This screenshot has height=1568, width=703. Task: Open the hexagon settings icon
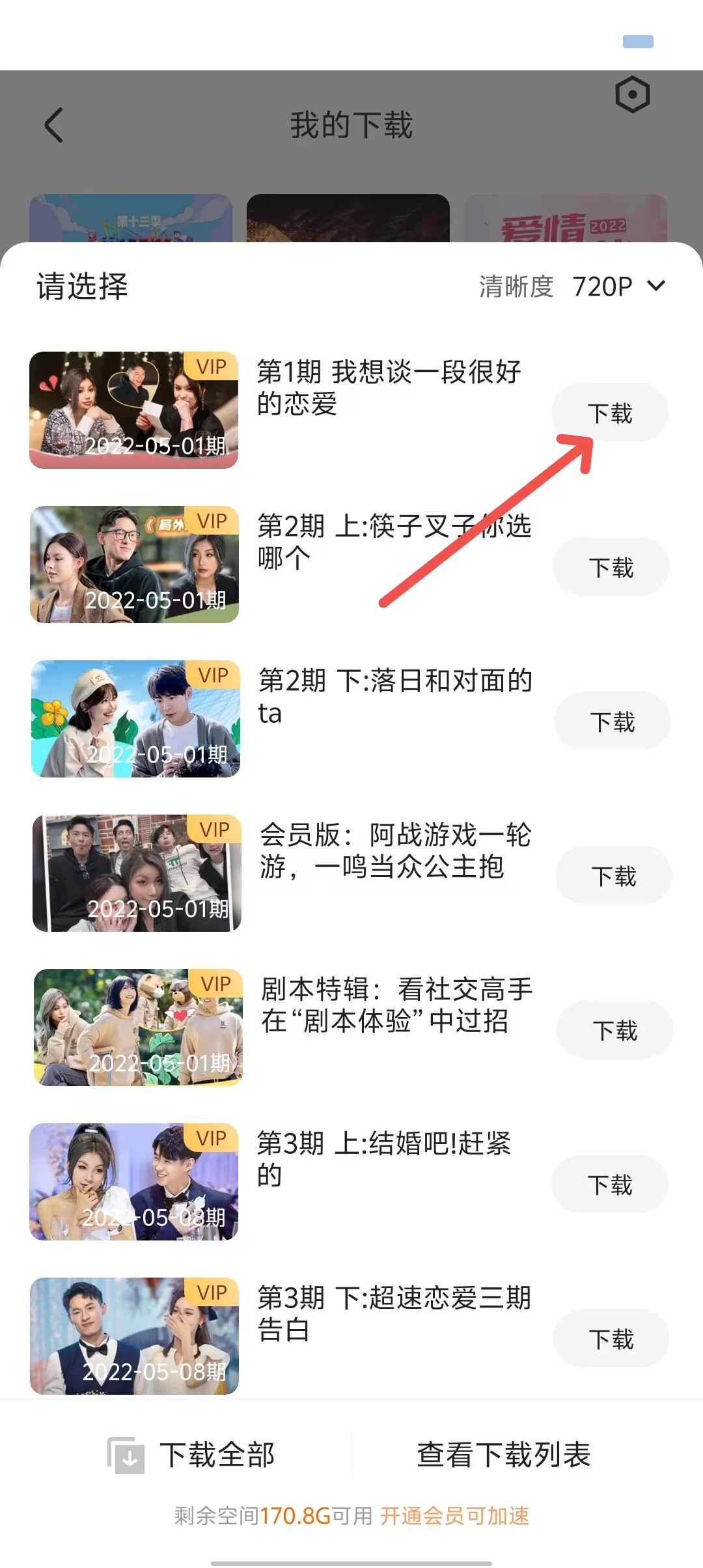pos(632,95)
